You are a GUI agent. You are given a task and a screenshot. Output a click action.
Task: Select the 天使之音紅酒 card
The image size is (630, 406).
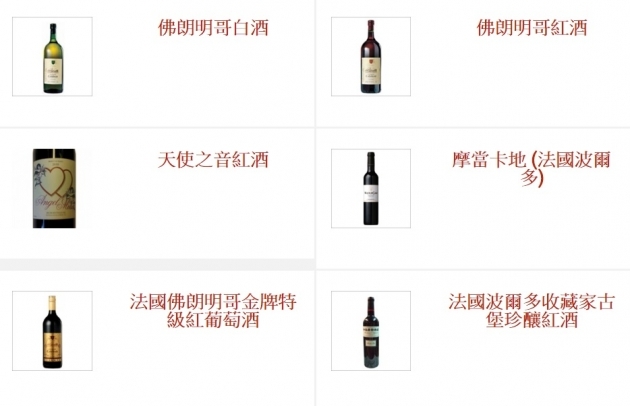[x=213, y=160]
